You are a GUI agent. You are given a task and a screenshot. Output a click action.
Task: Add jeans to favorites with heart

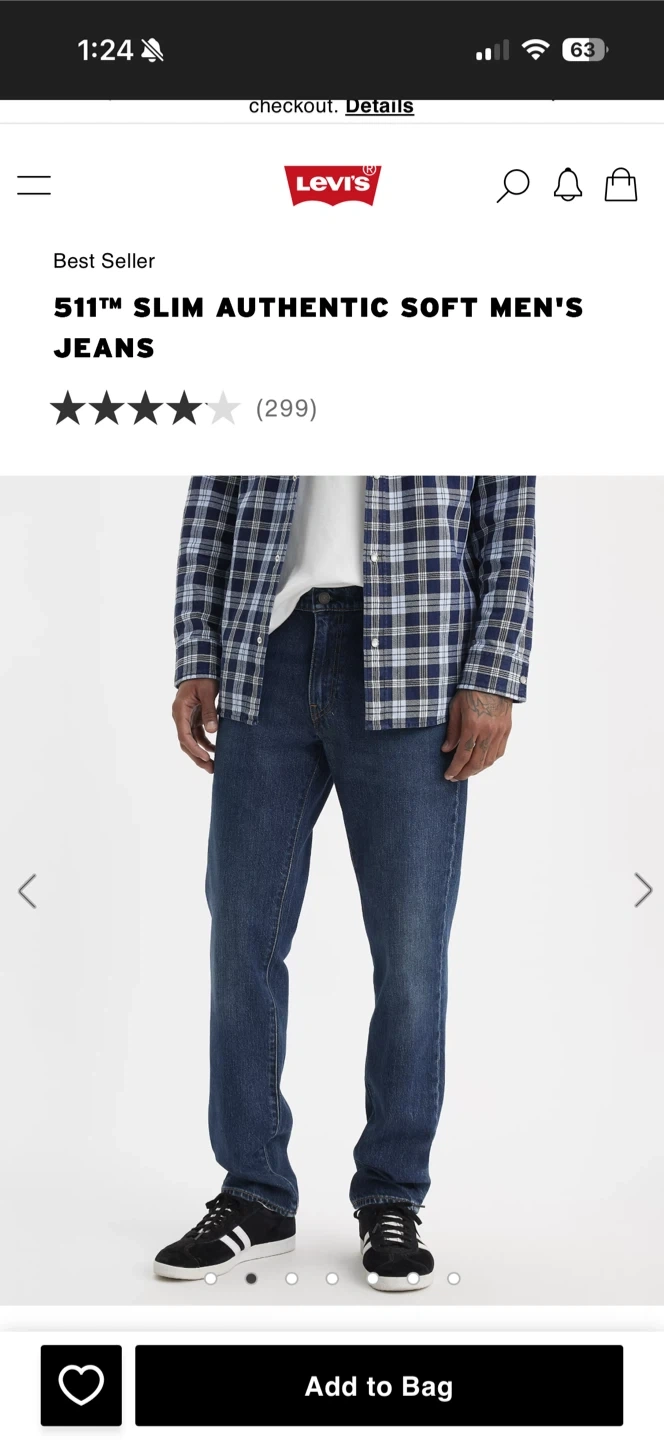[x=81, y=1385]
